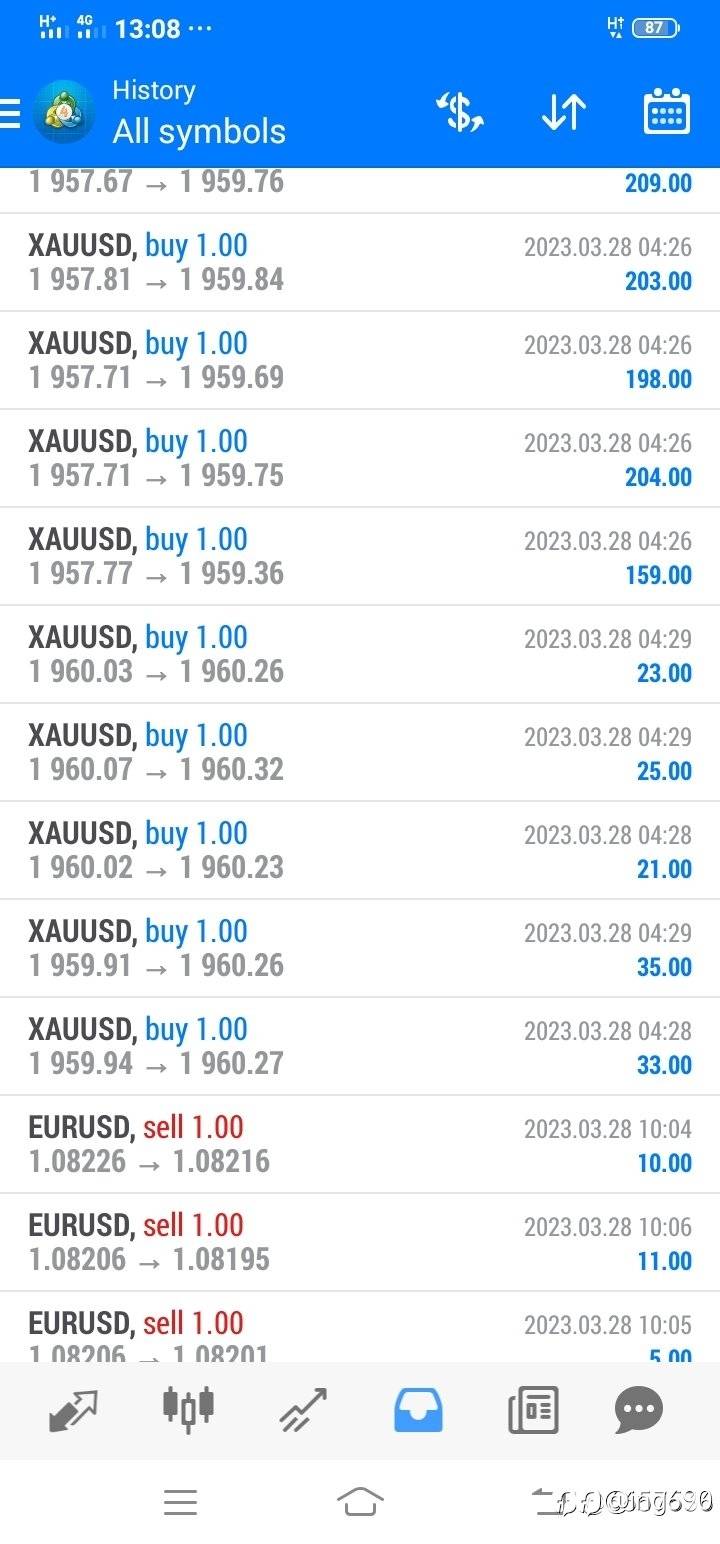Expand the XAUUSD trade with profit 198.00
Image resolution: width=720 pixels, height=1544 pixels.
click(360, 361)
